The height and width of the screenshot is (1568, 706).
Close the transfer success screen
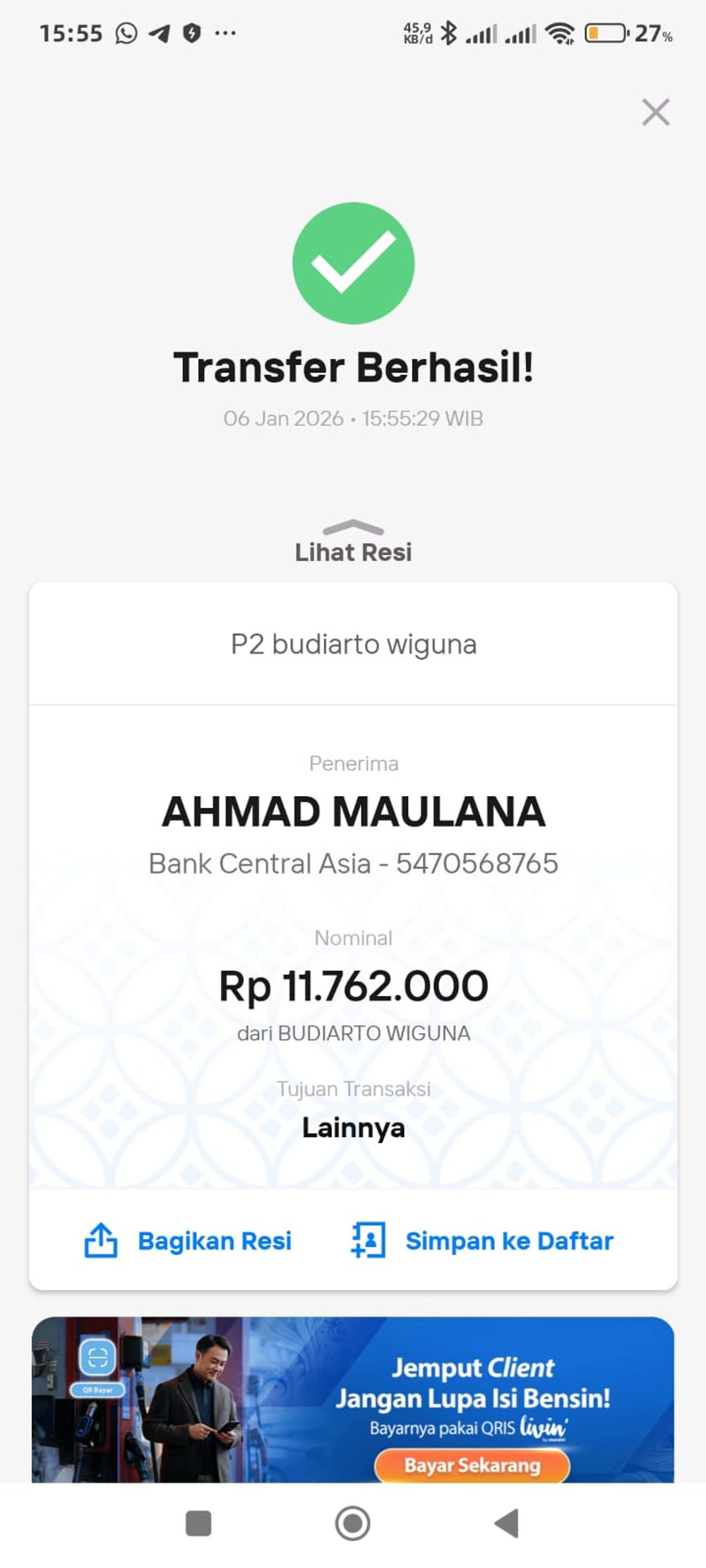(655, 112)
